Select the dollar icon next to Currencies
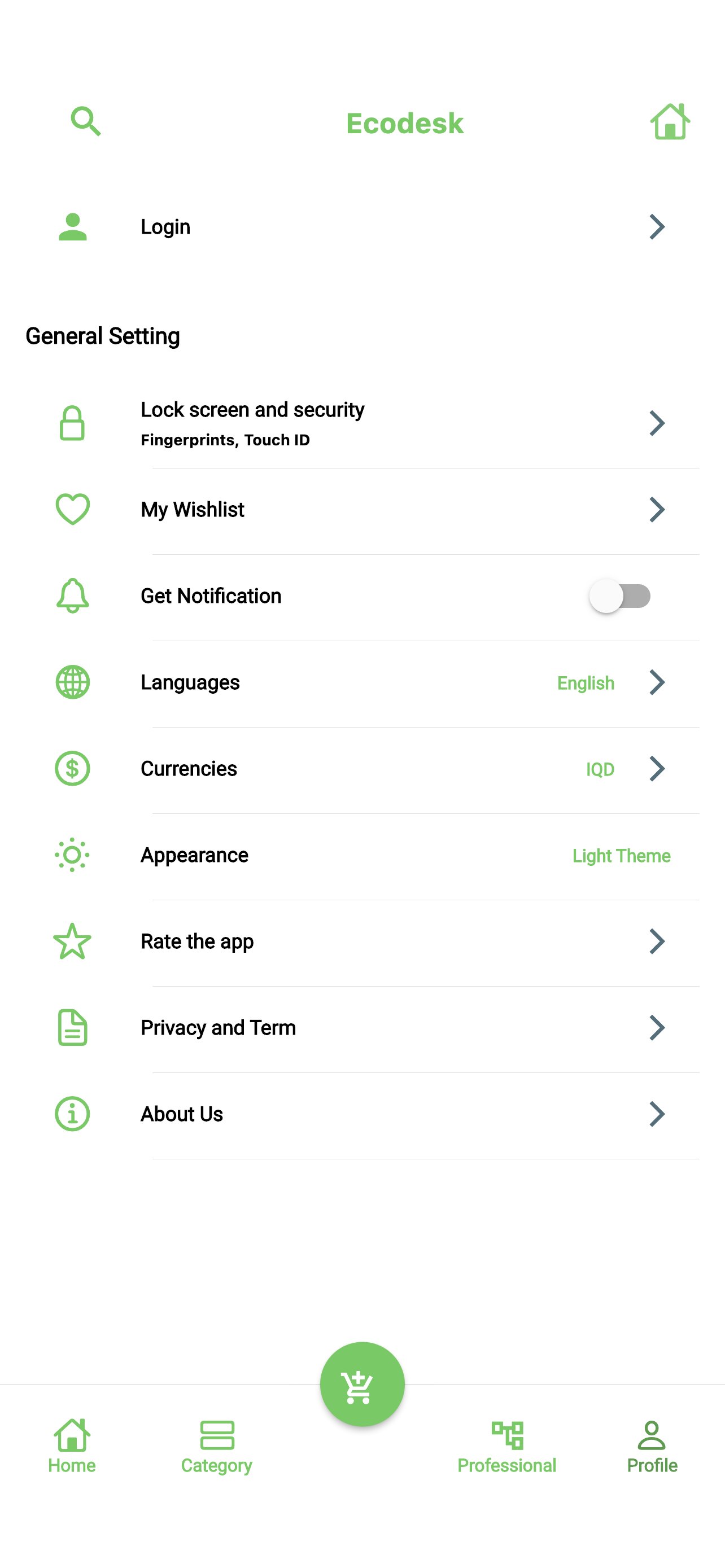Screen dimensions: 725x1568 (x=72, y=768)
